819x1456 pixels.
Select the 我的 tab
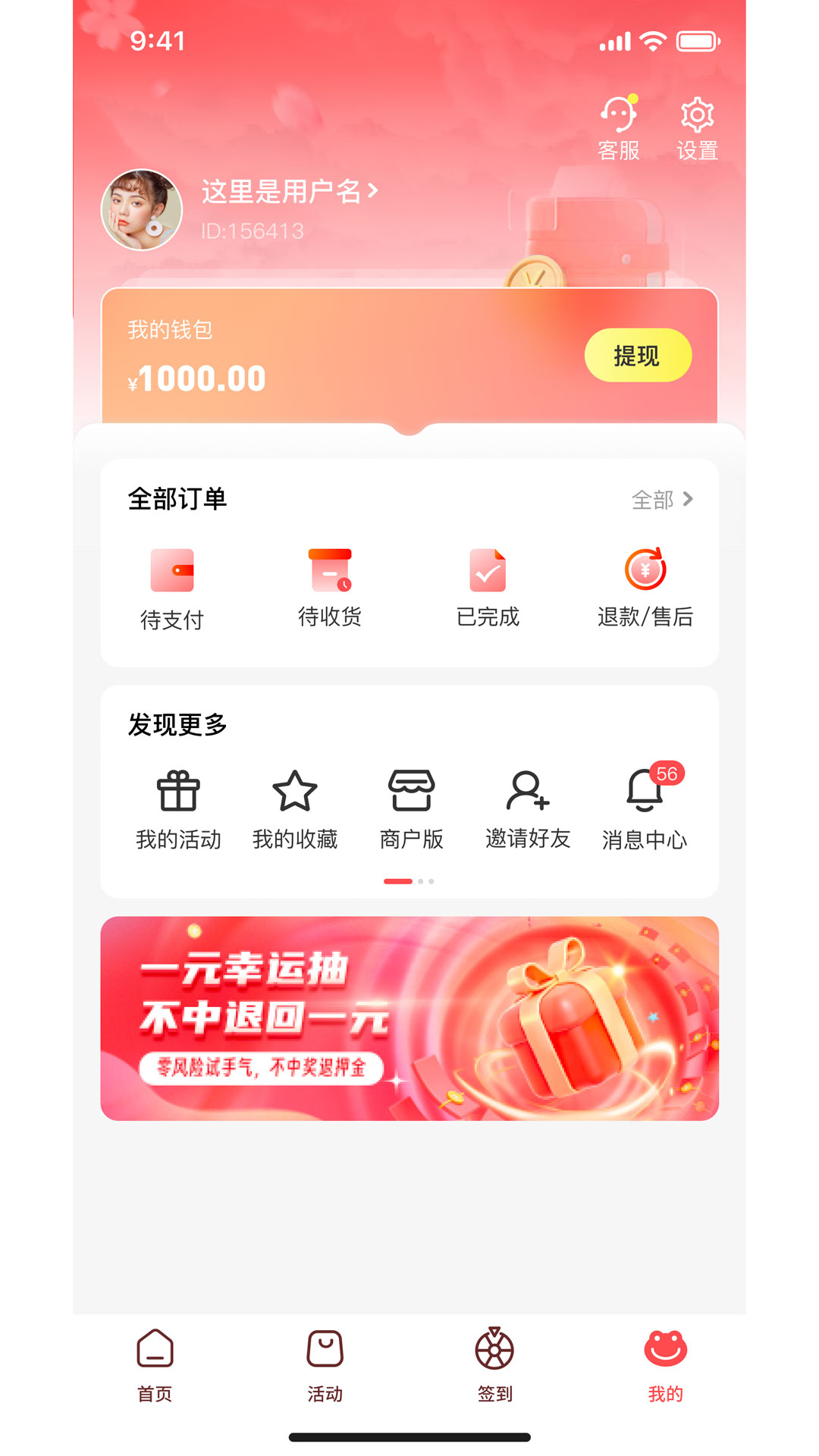(666, 1366)
